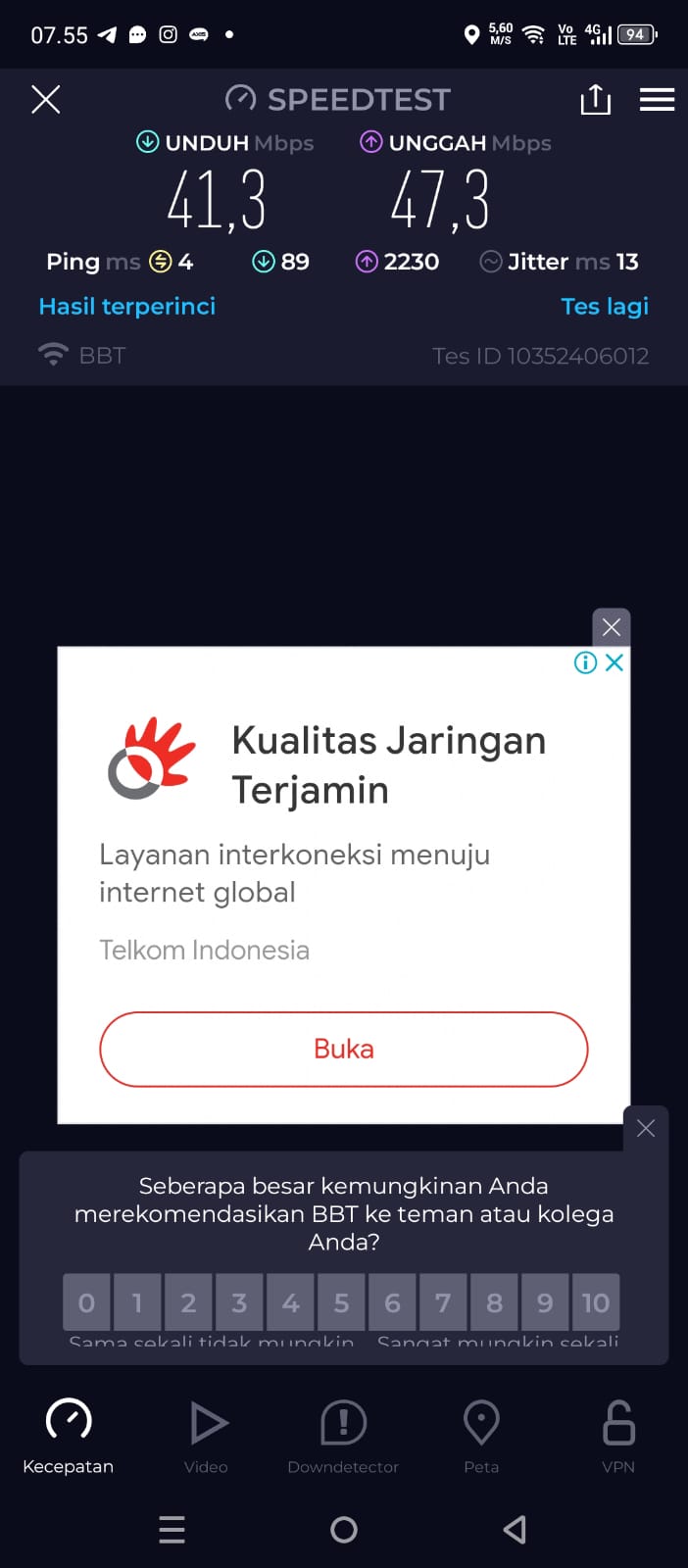Open the hamburger menu
688x1568 pixels.
click(x=657, y=99)
